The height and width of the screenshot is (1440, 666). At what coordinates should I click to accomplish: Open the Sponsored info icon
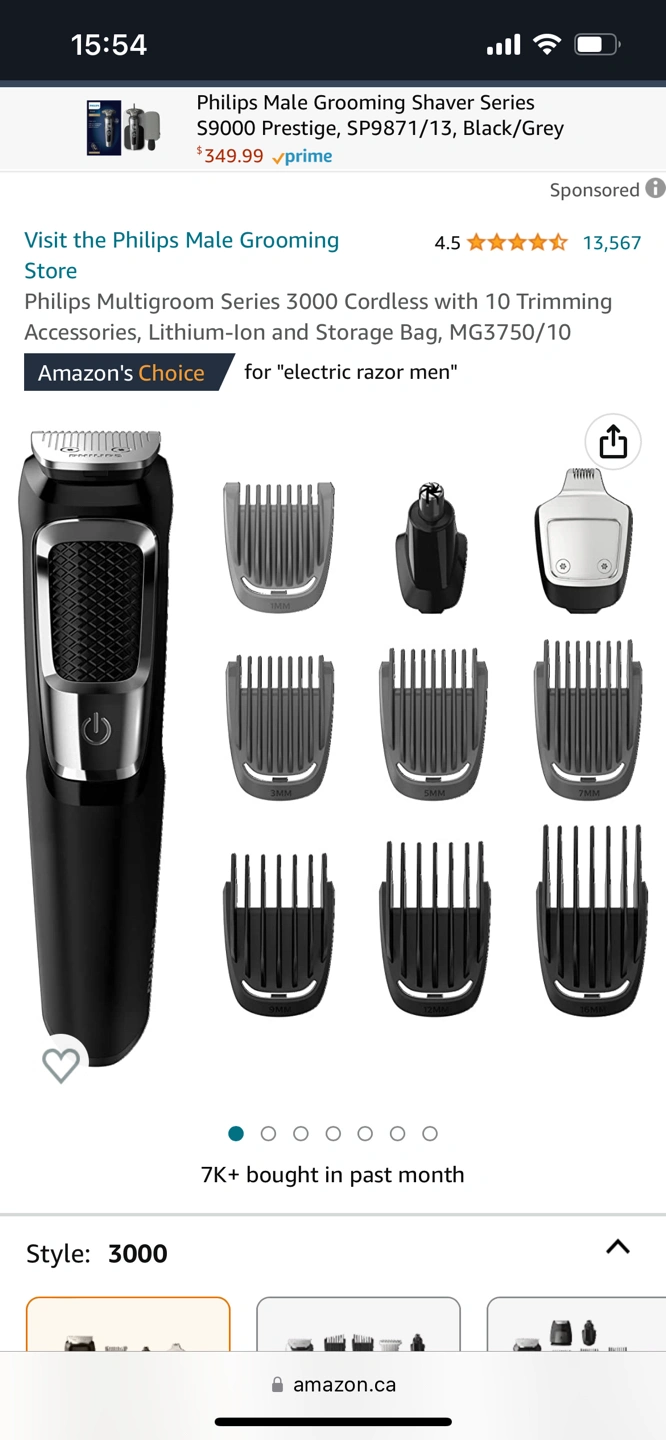655,188
